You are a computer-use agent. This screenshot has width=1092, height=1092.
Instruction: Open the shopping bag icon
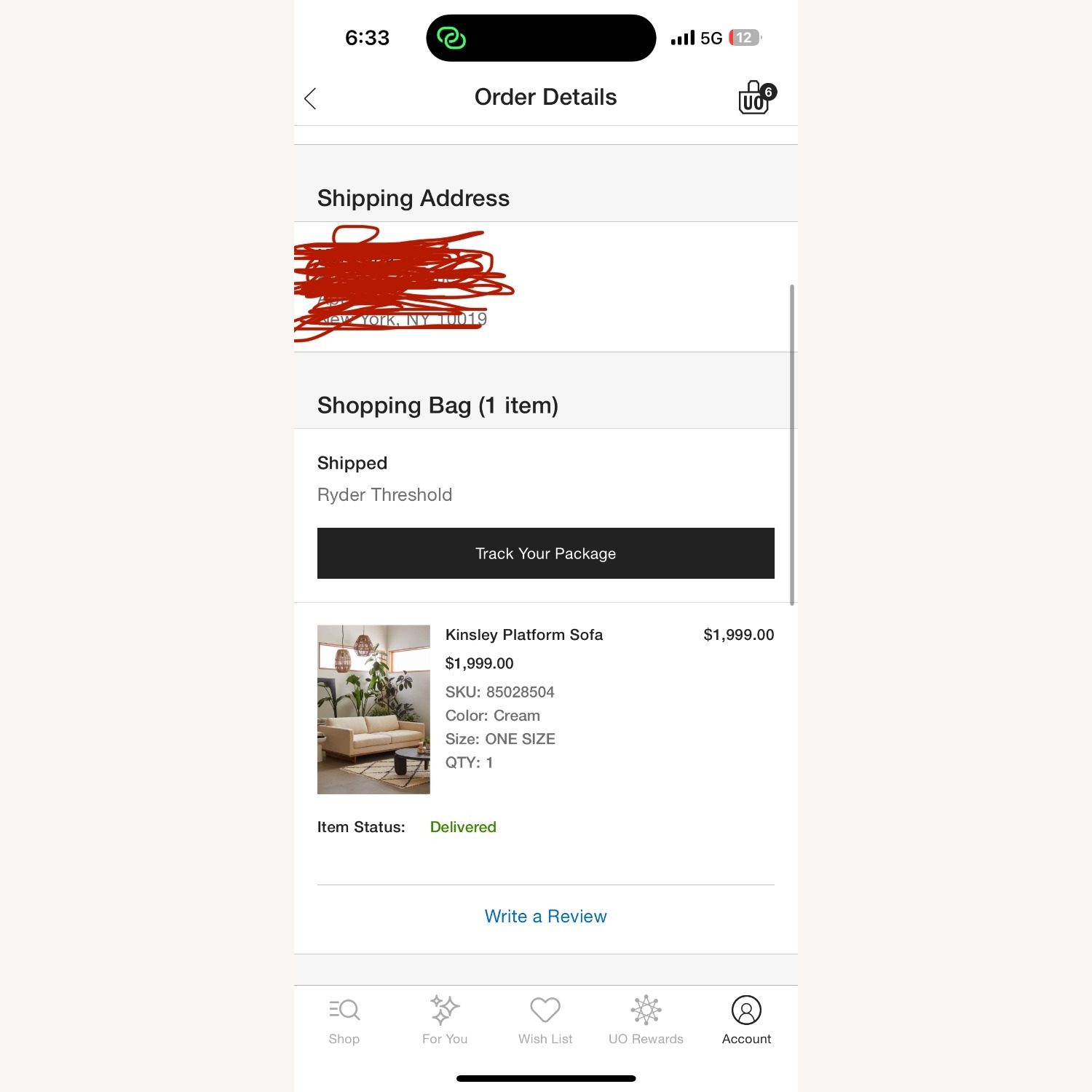tap(756, 98)
